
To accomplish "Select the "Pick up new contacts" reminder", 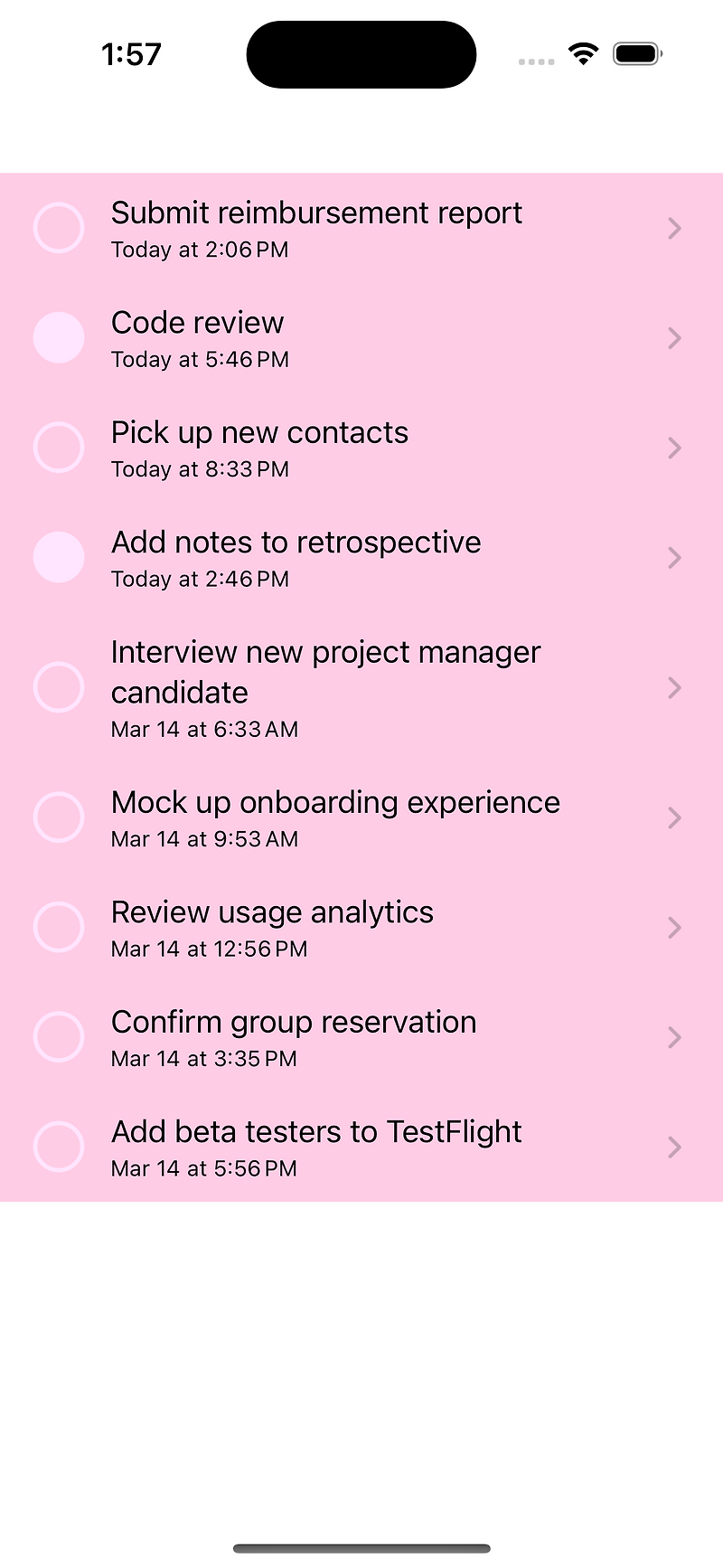I will [x=259, y=432].
